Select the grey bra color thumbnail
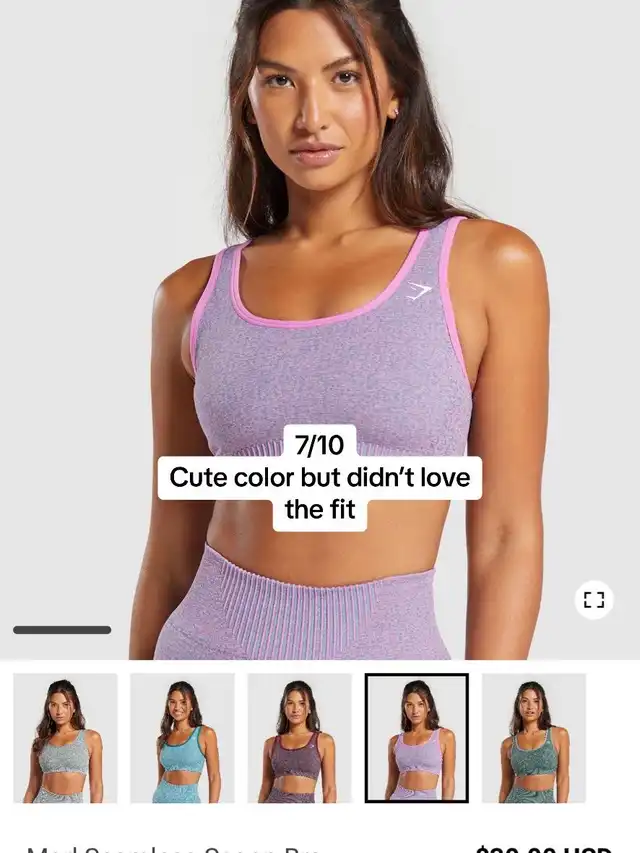640x853 pixels. 65,738
